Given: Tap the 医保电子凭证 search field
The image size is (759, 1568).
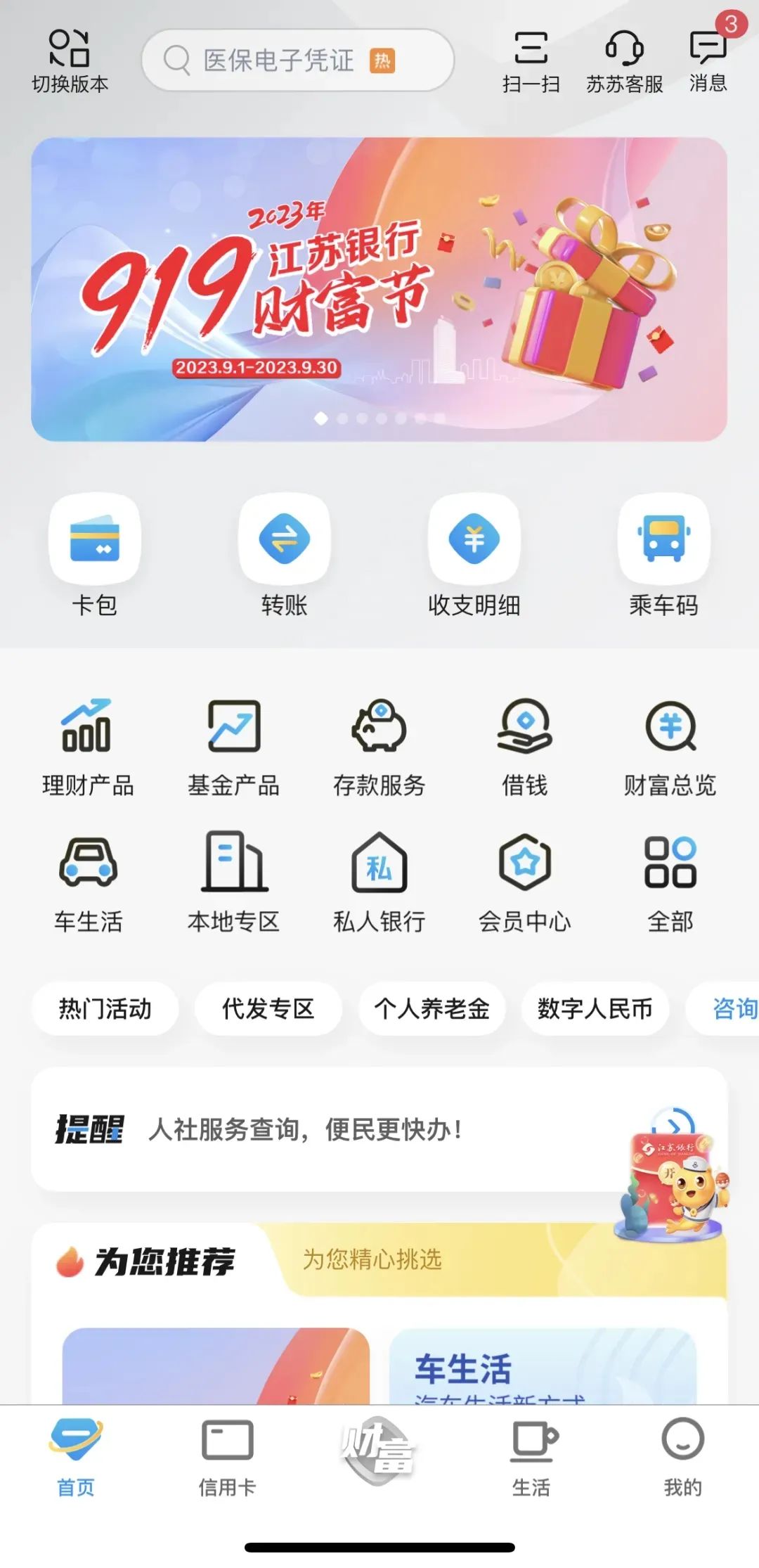Looking at the screenshot, I should tap(299, 60).
